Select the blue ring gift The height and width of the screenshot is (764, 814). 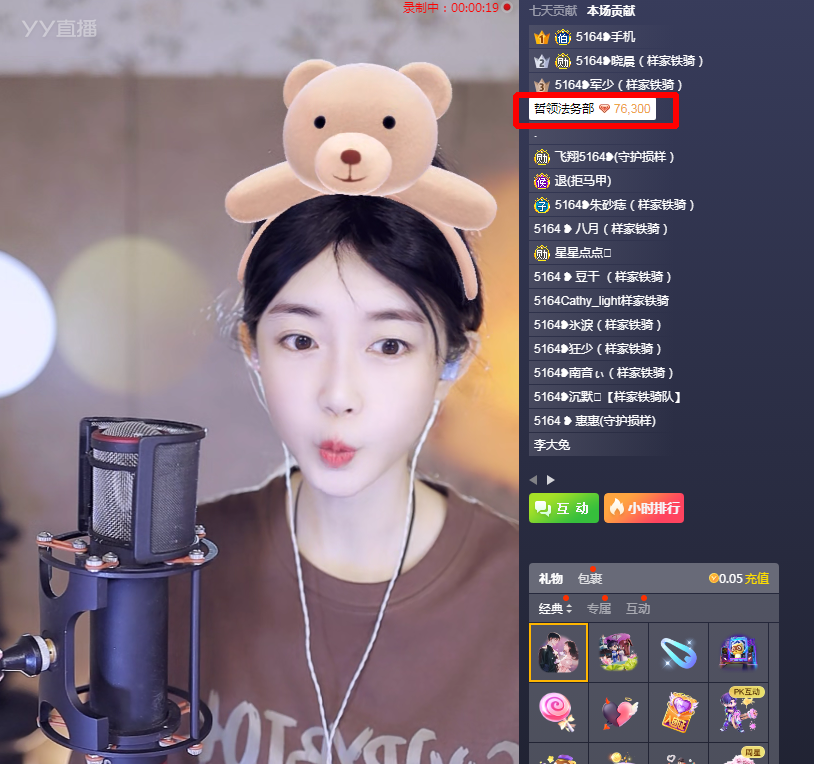[x=678, y=652]
